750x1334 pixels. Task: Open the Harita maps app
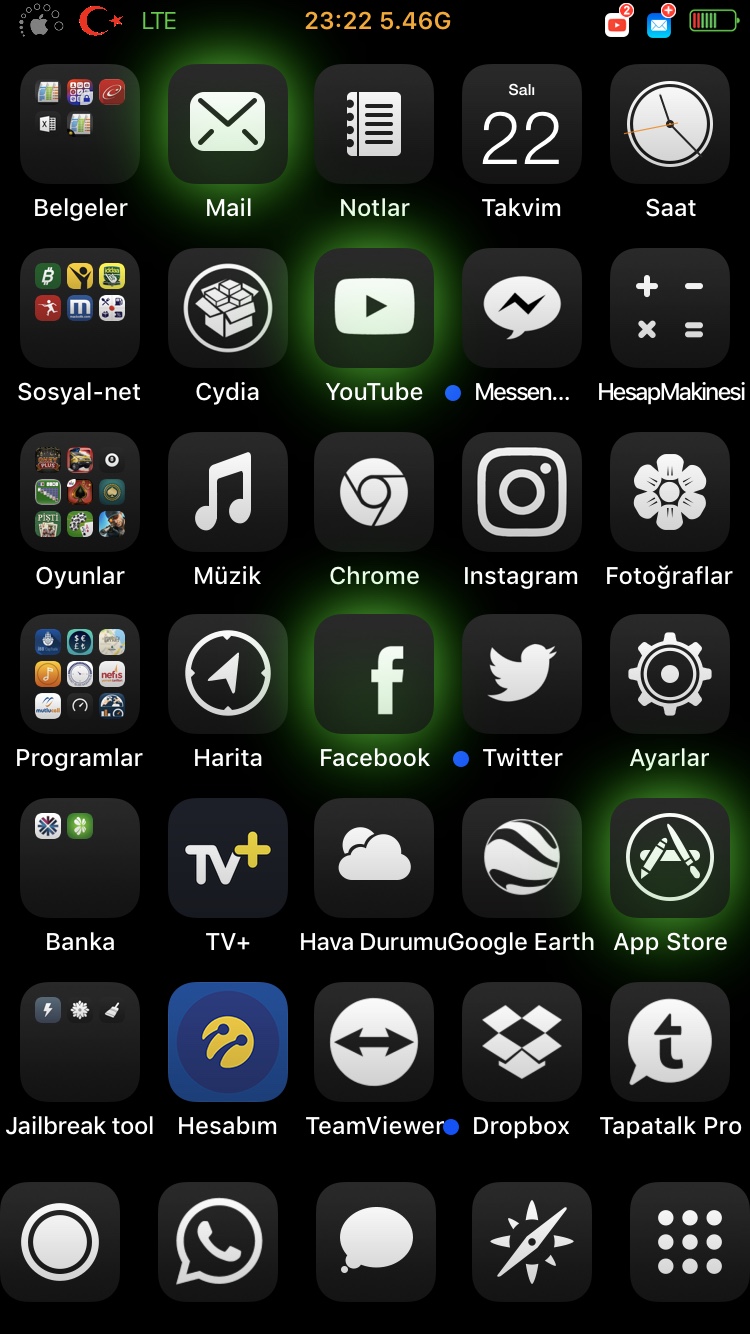click(228, 675)
